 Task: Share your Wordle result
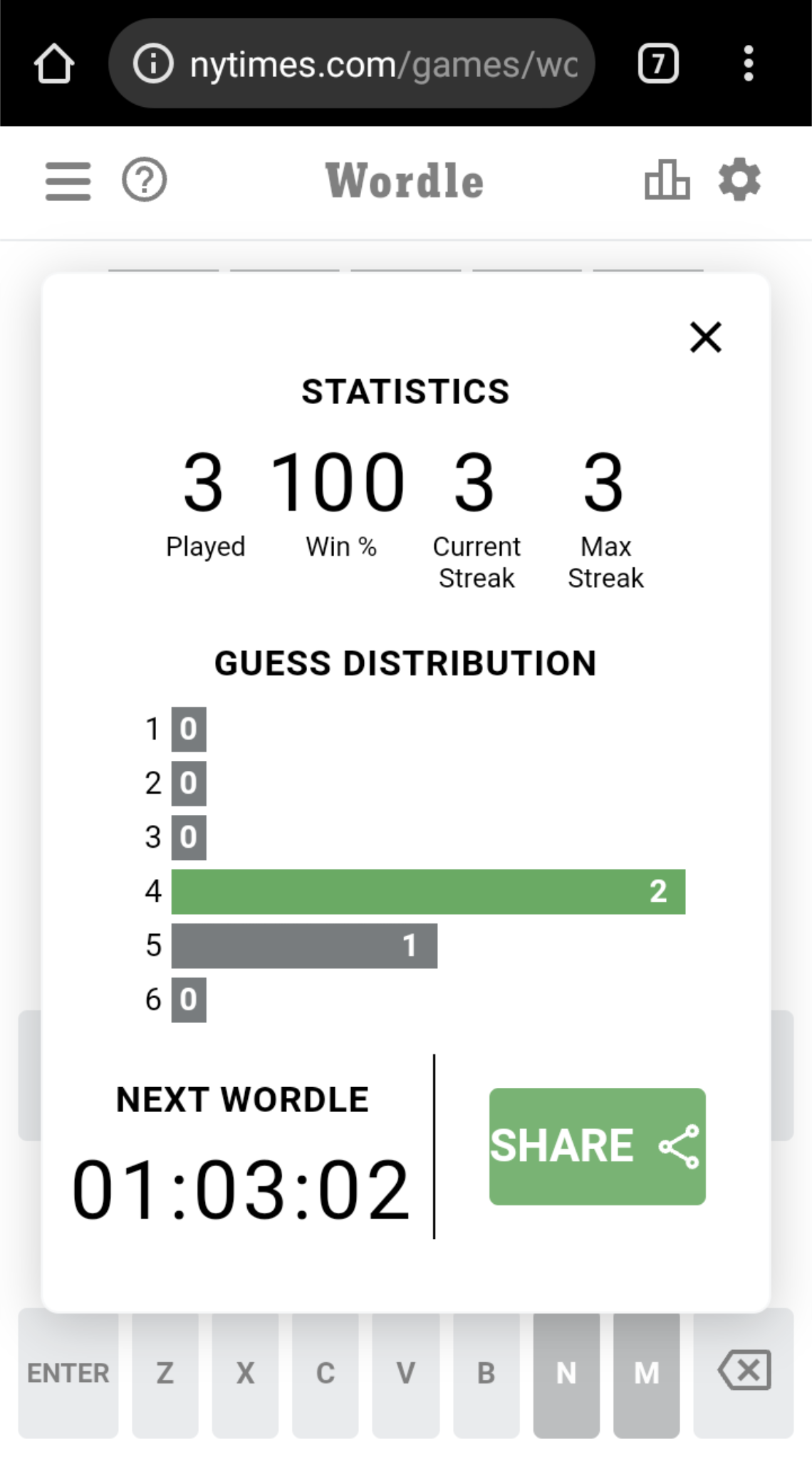(x=597, y=1146)
